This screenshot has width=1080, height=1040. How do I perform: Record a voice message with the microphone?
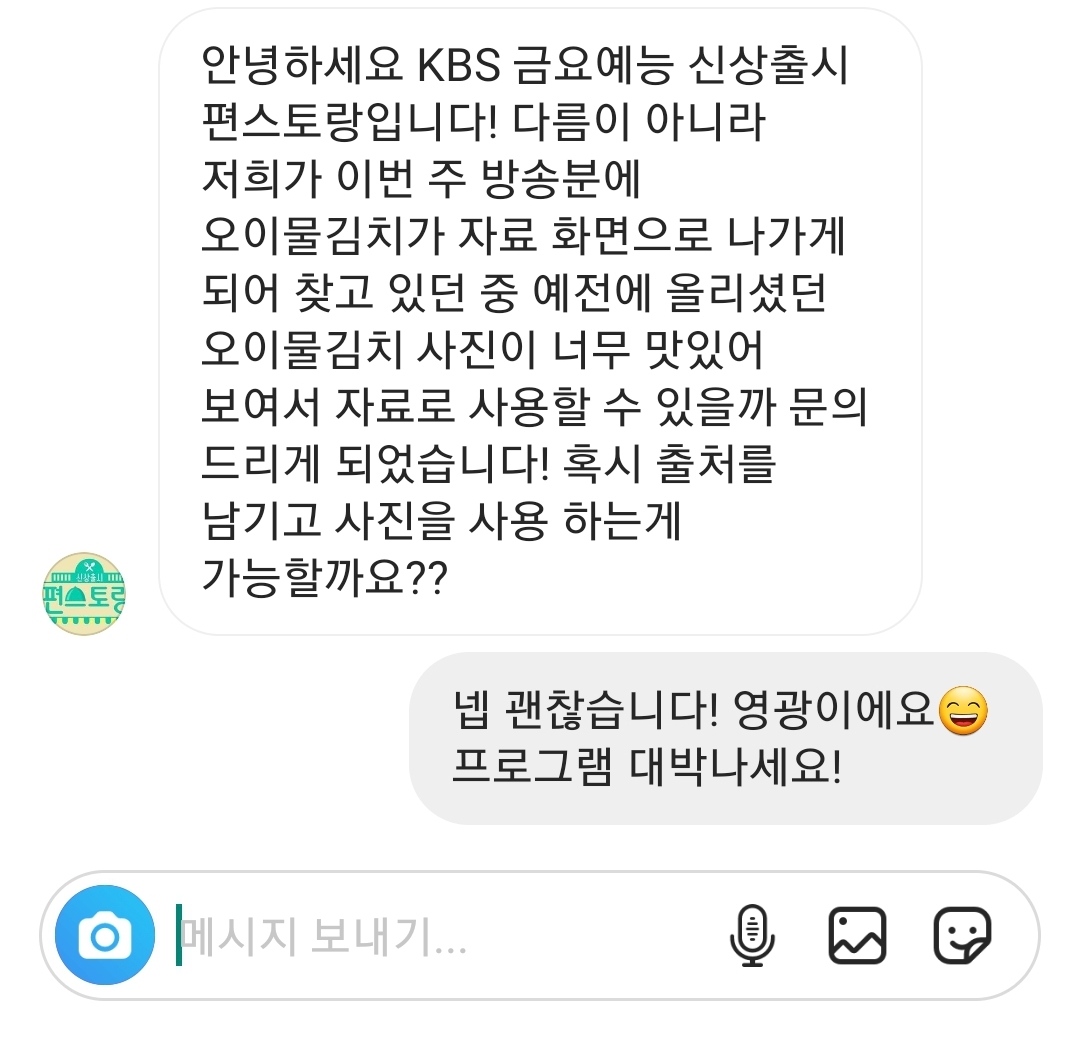[x=752, y=936]
